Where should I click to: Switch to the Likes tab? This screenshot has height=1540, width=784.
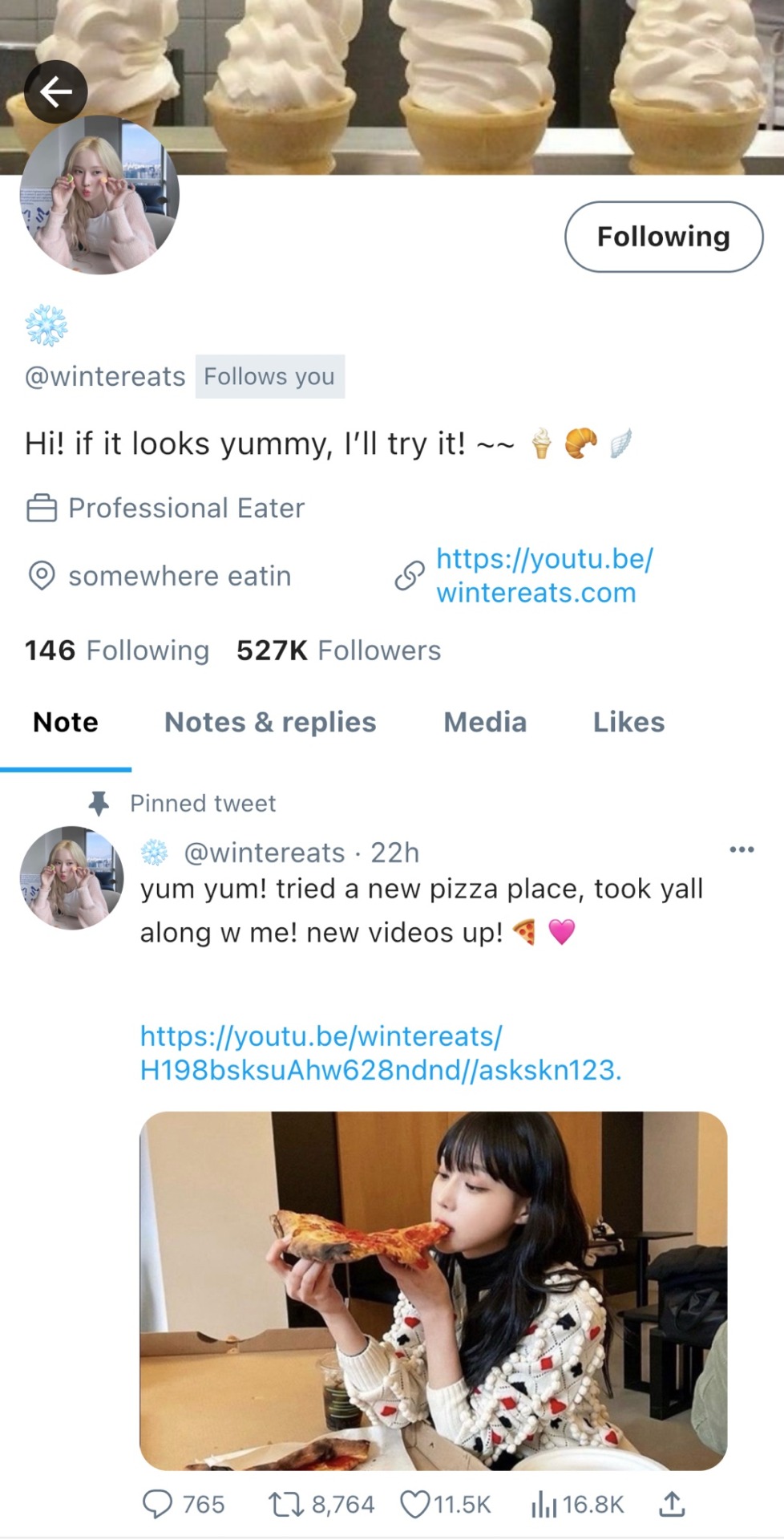coord(628,723)
